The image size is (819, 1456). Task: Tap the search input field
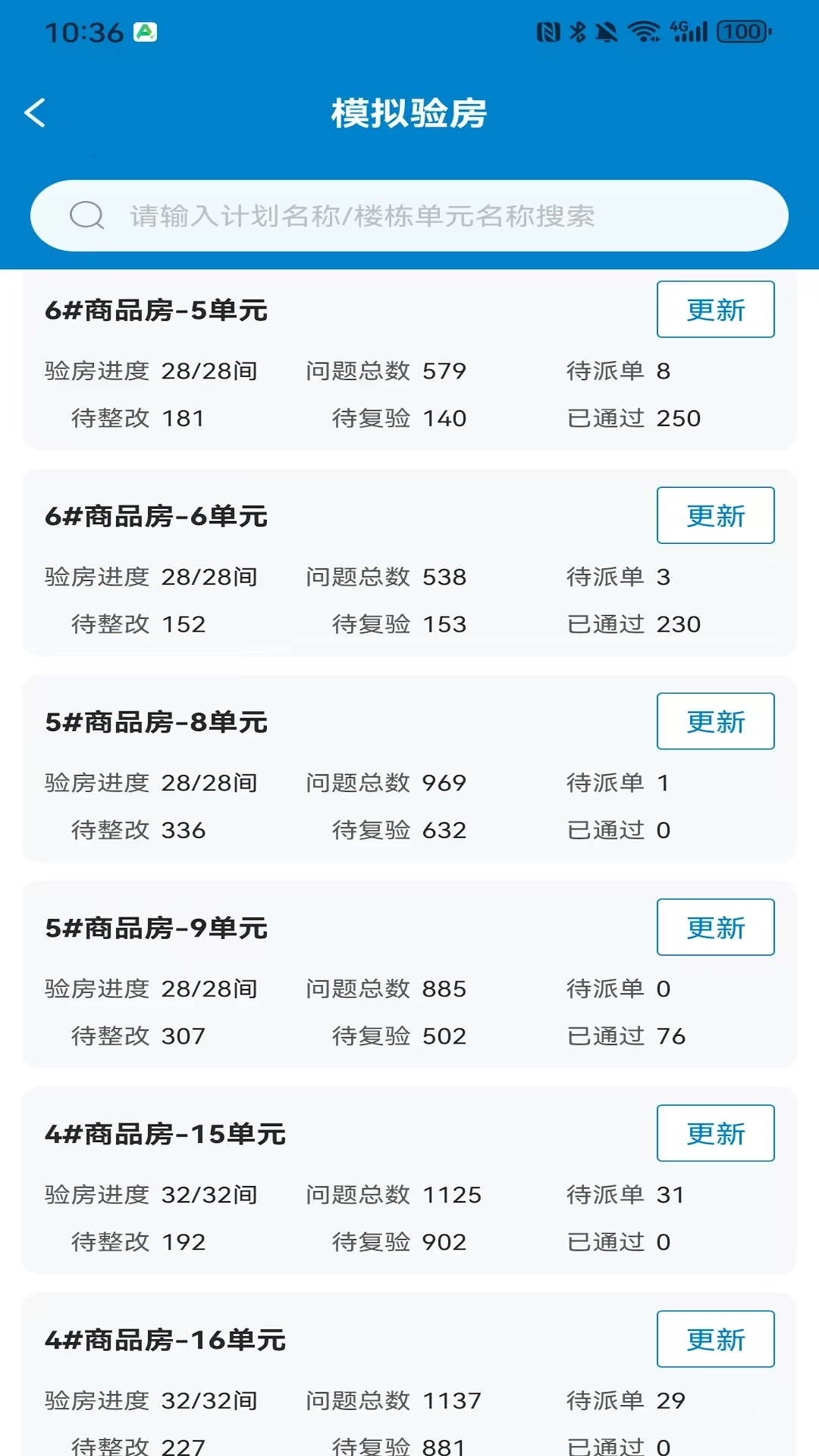coord(409,215)
